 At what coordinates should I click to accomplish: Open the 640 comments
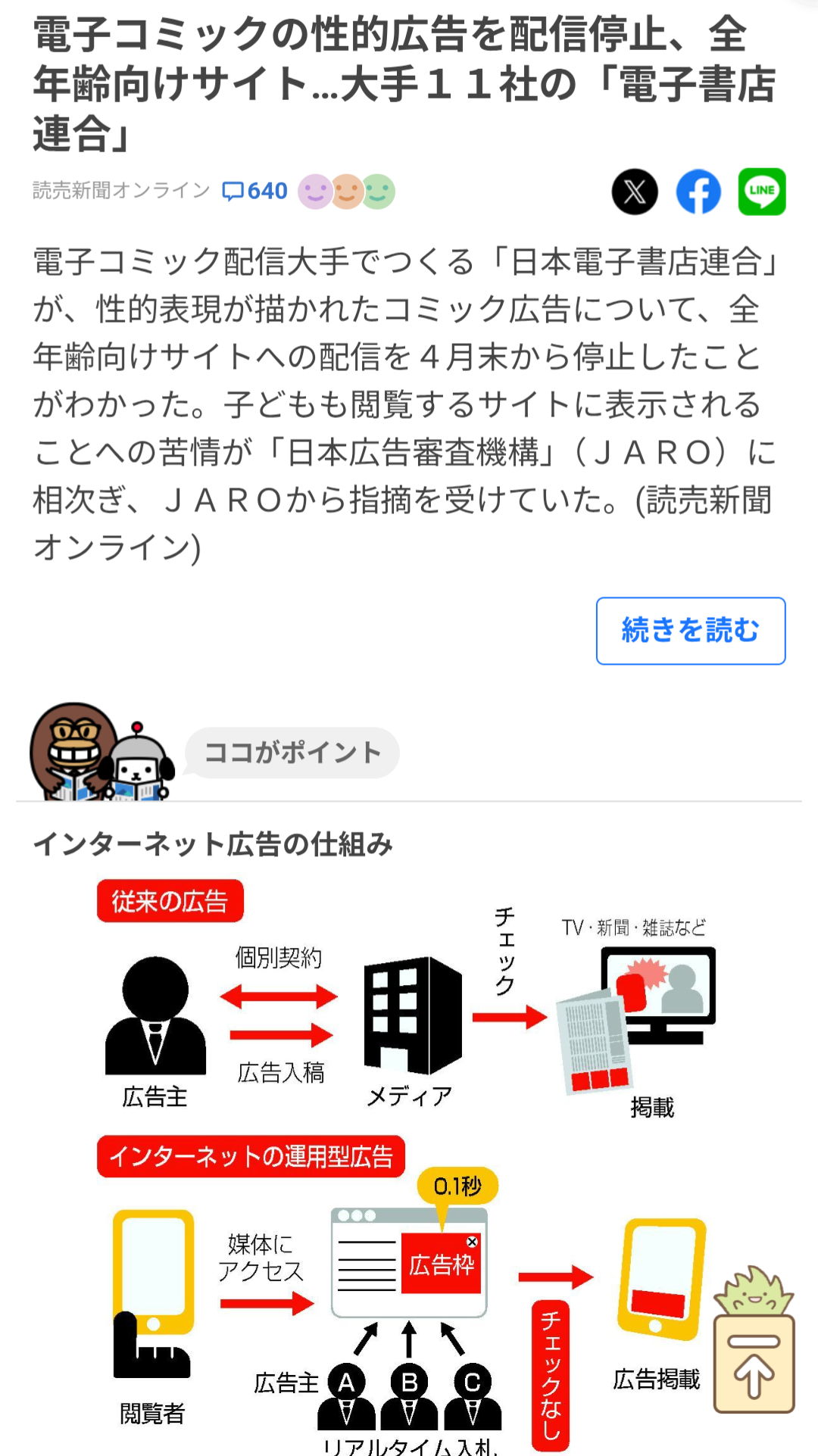255,191
